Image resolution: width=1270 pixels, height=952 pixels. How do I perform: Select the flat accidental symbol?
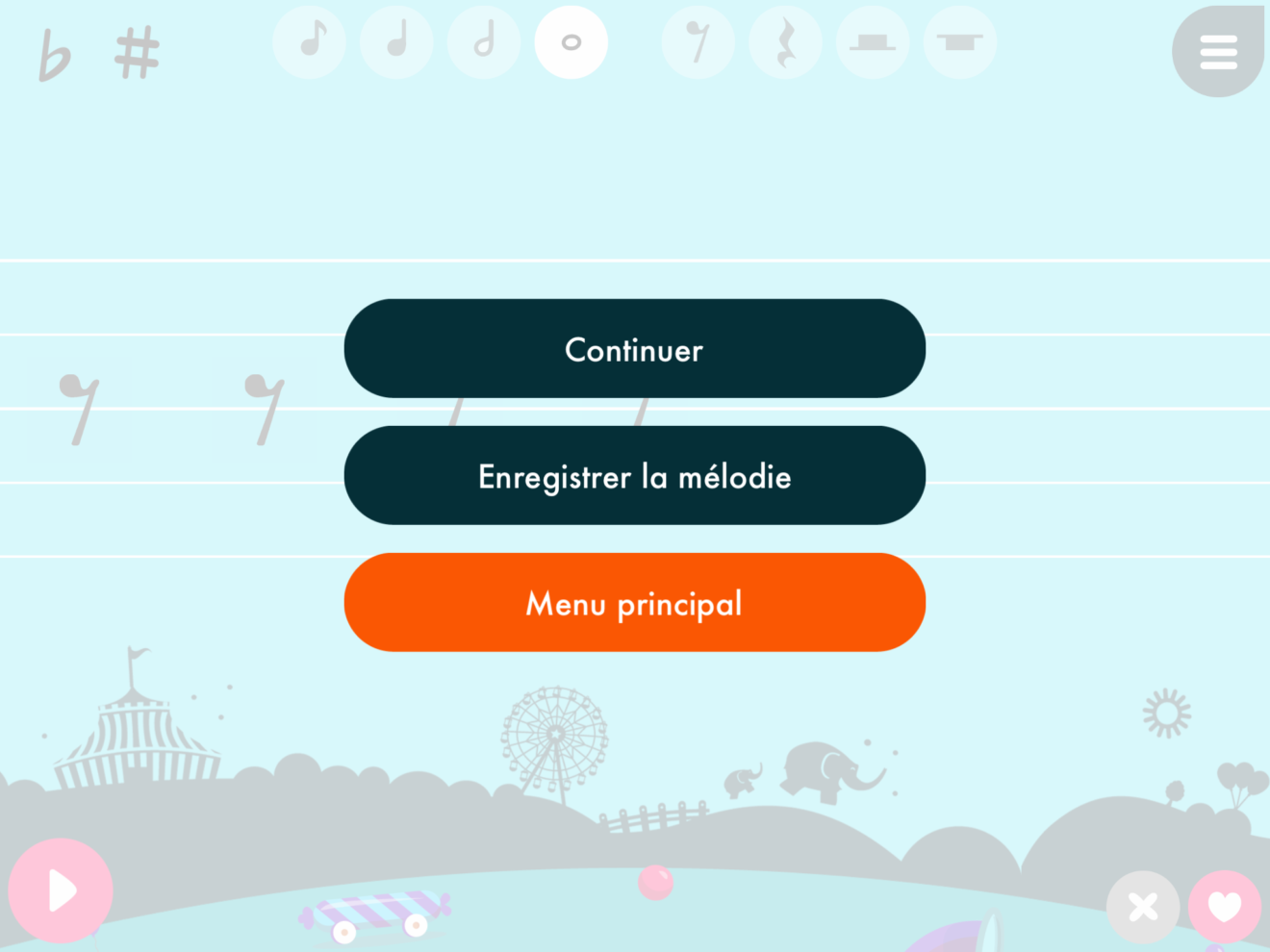click(54, 55)
